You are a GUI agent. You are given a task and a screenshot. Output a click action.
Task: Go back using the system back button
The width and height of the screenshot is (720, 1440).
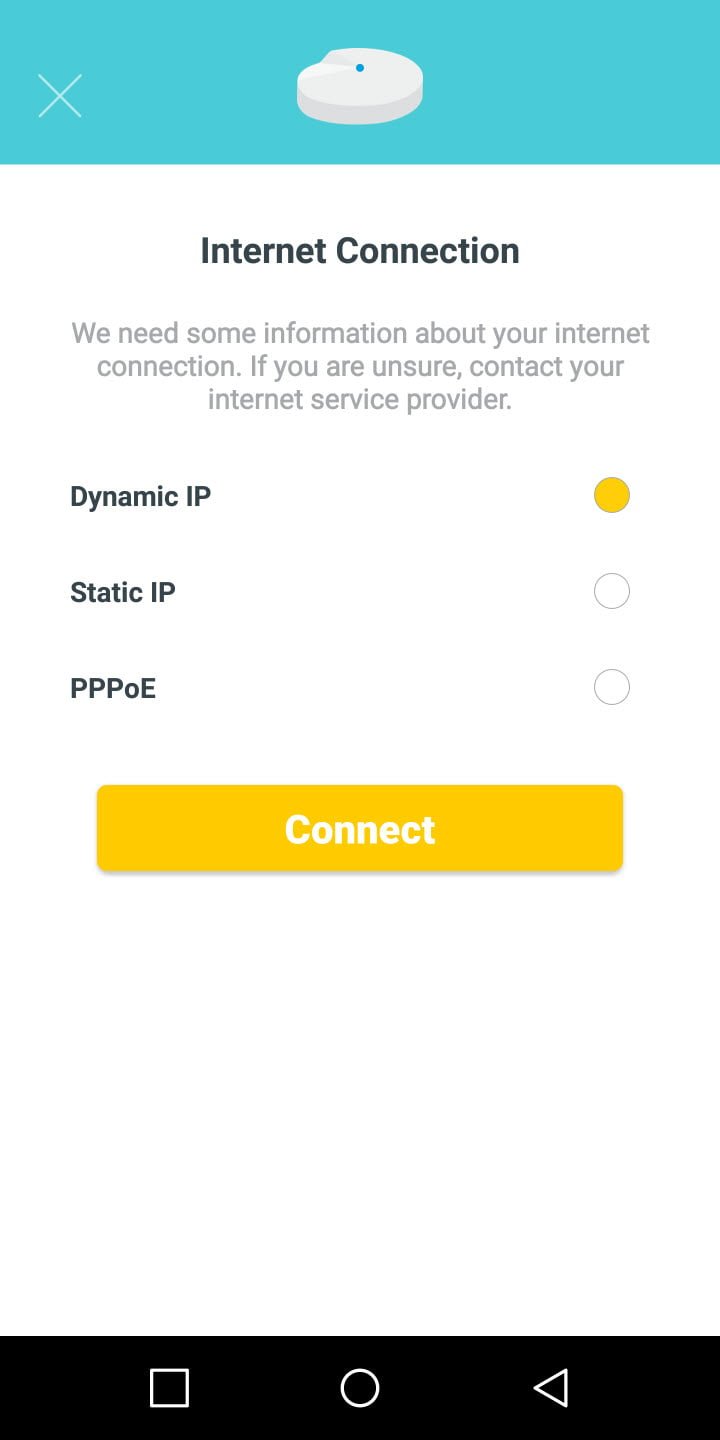(x=551, y=1388)
